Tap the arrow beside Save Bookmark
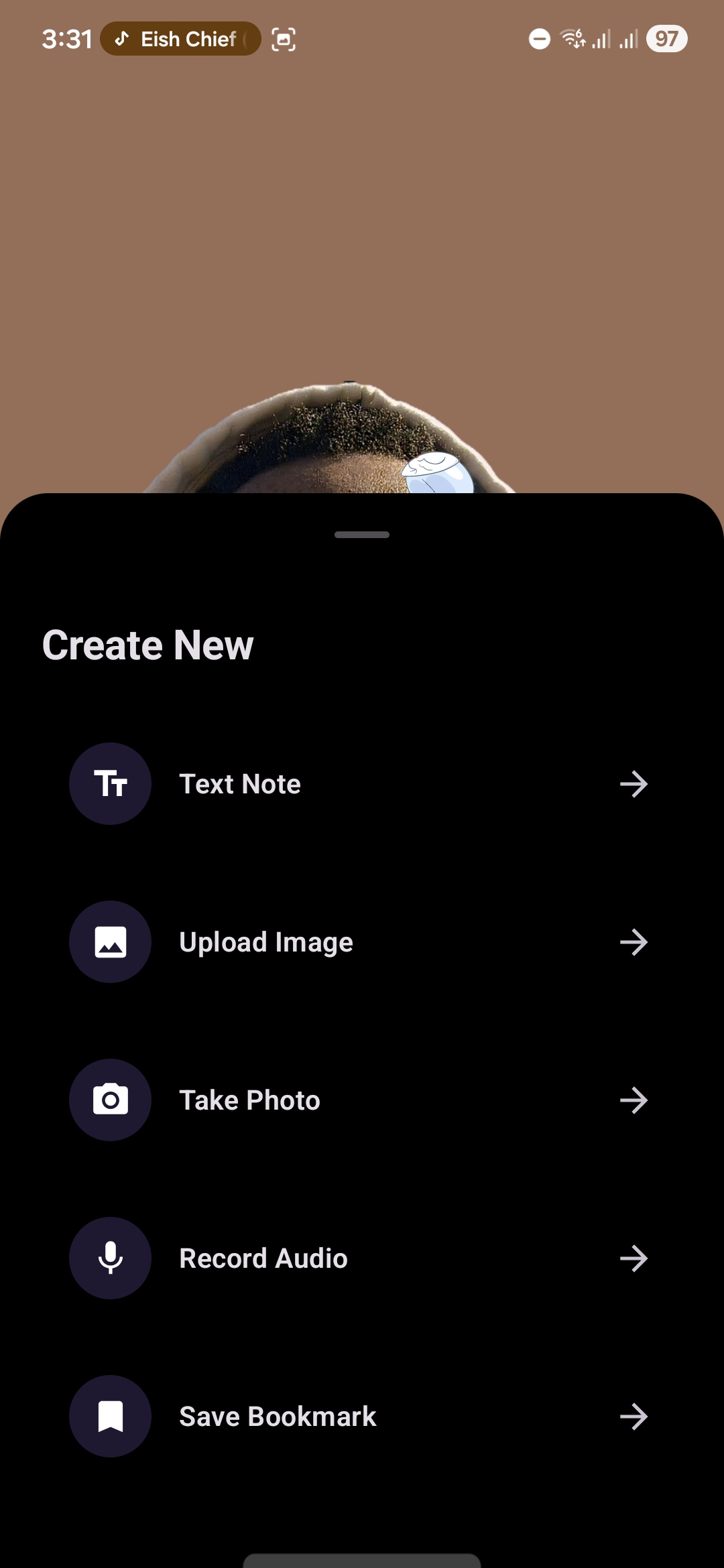 tap(633, 1417)
